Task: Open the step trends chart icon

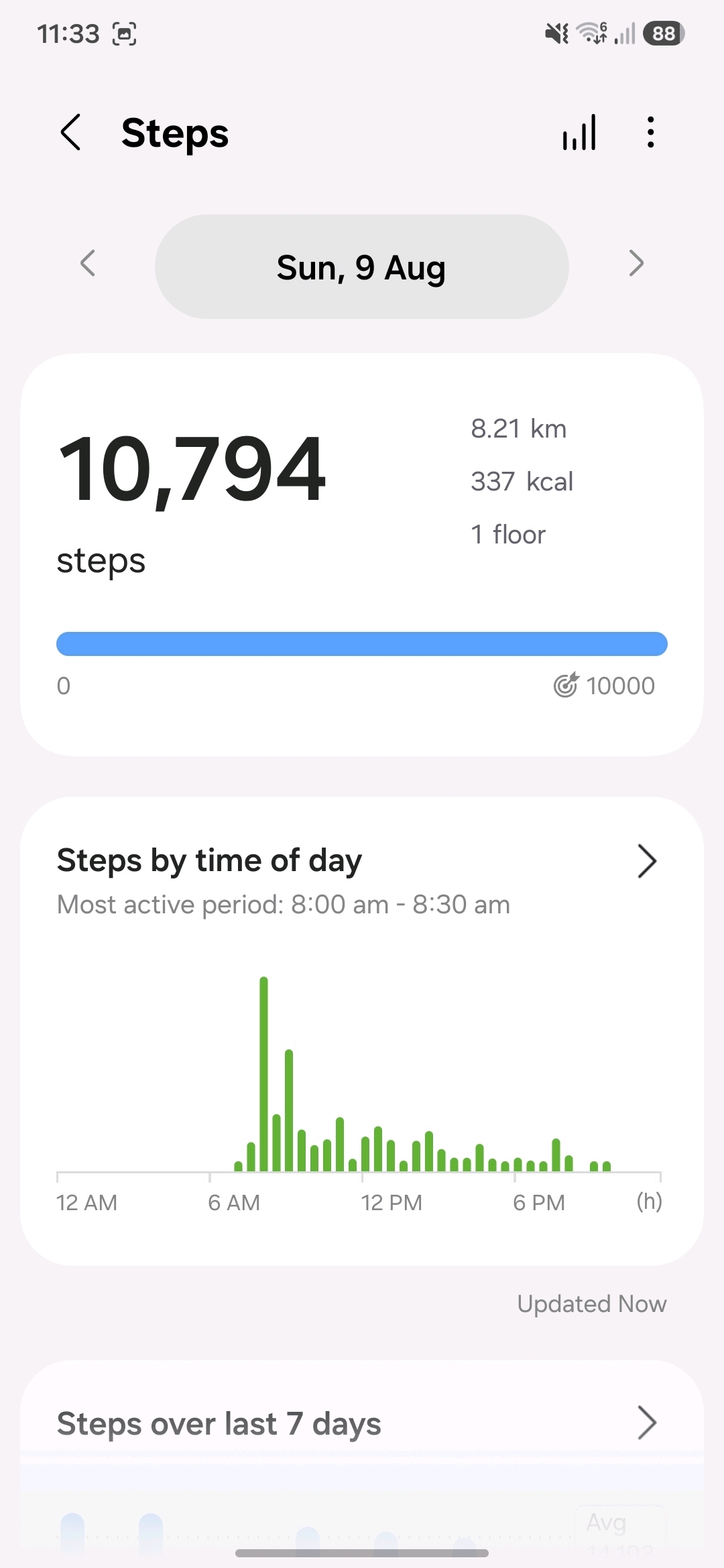Action: tap(580, 132)
